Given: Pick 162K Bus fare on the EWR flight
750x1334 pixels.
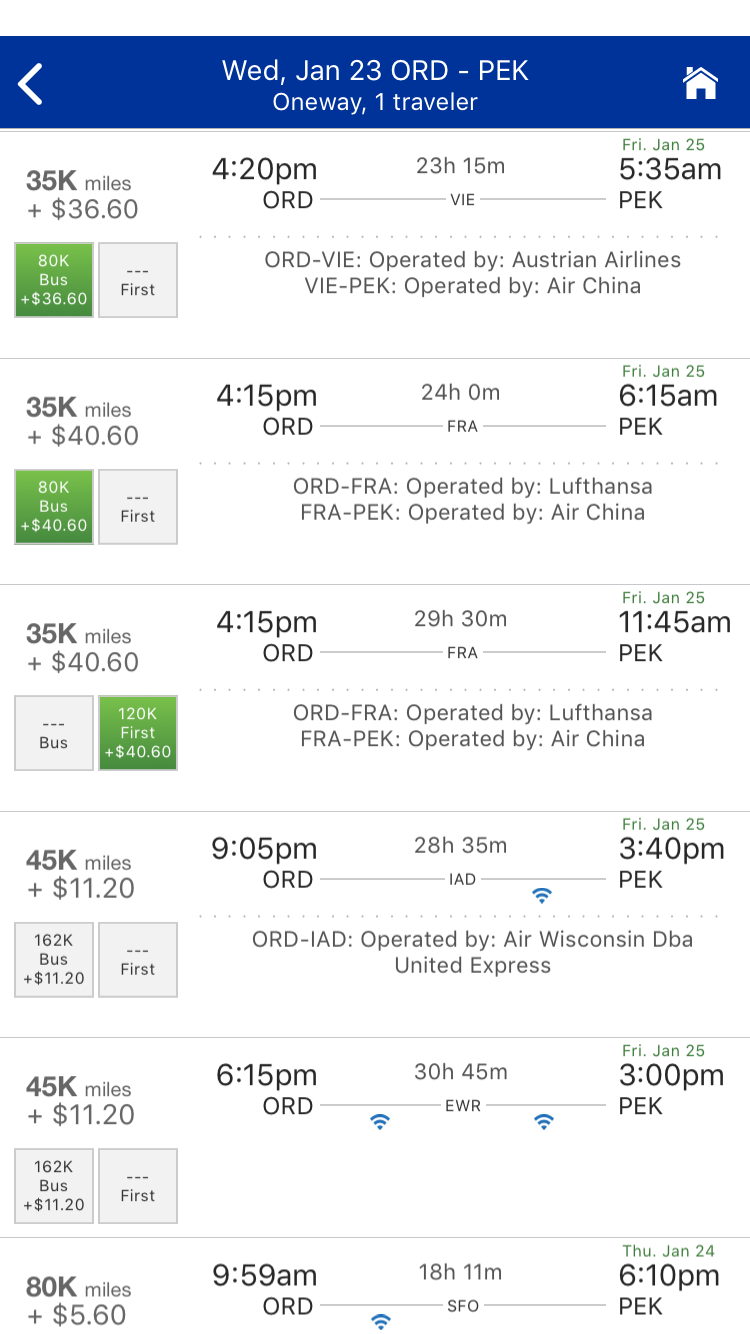Looking at the screenshot, I should [x=54, y=1186].
